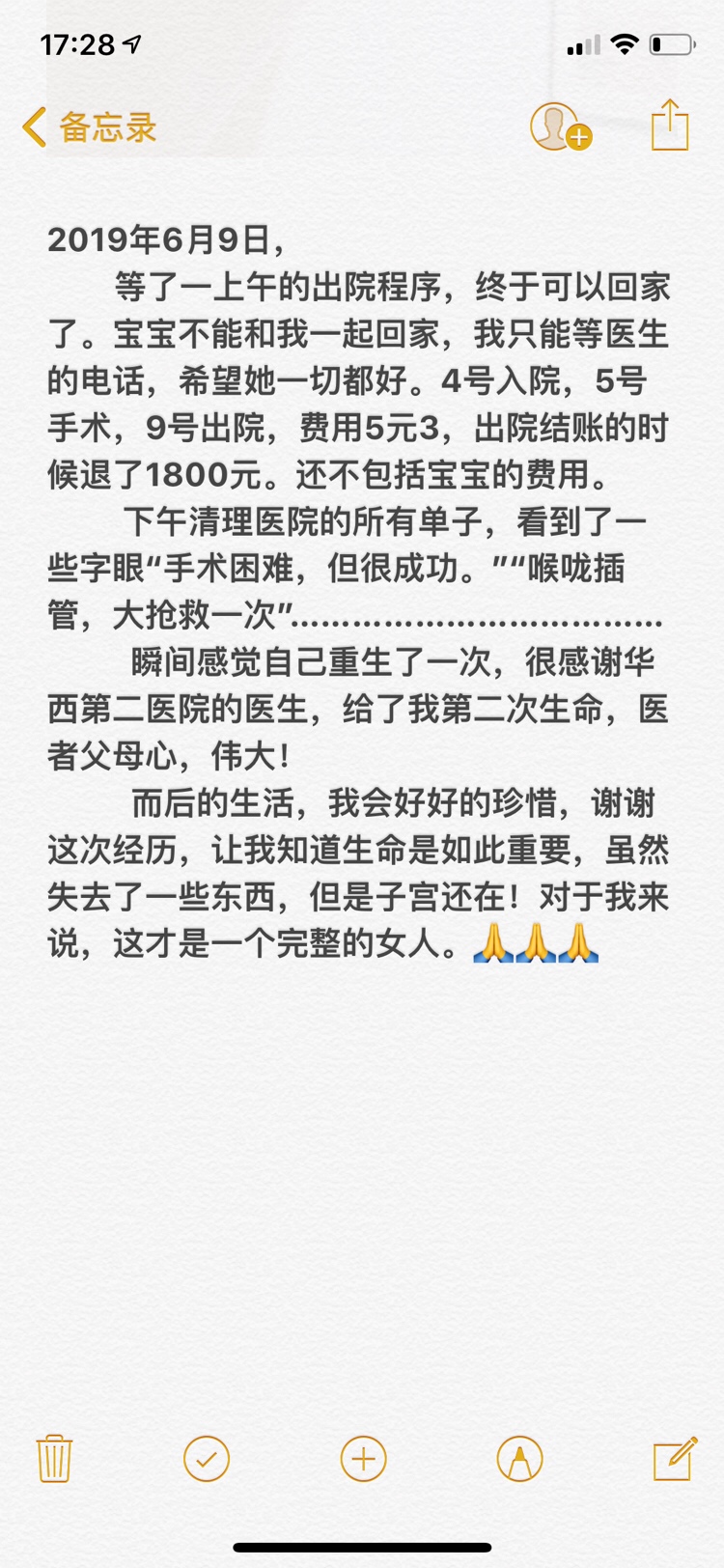724x1568 pixels.
Task: Add people to this note
Action: pos(561,126)
